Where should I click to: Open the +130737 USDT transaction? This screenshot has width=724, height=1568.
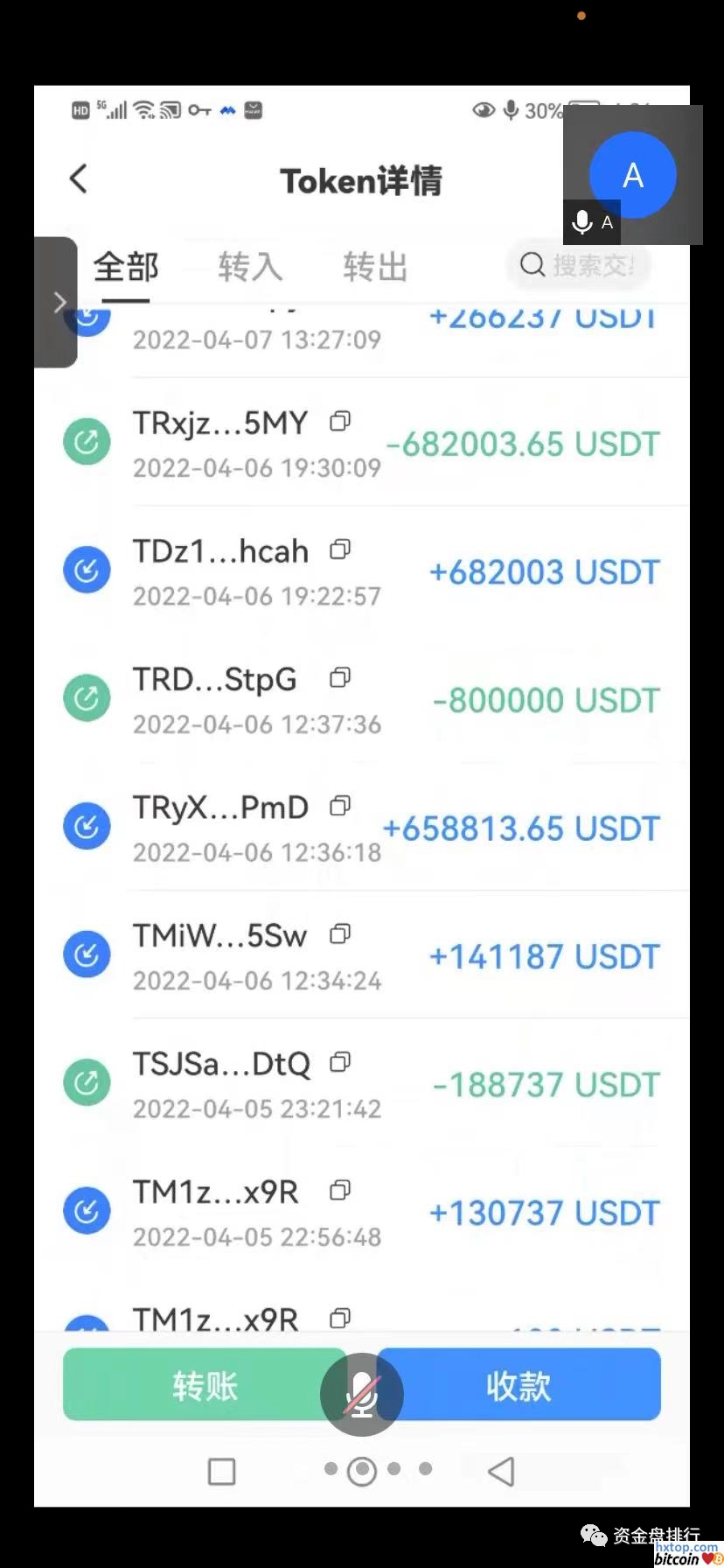tap(543, 1213)
